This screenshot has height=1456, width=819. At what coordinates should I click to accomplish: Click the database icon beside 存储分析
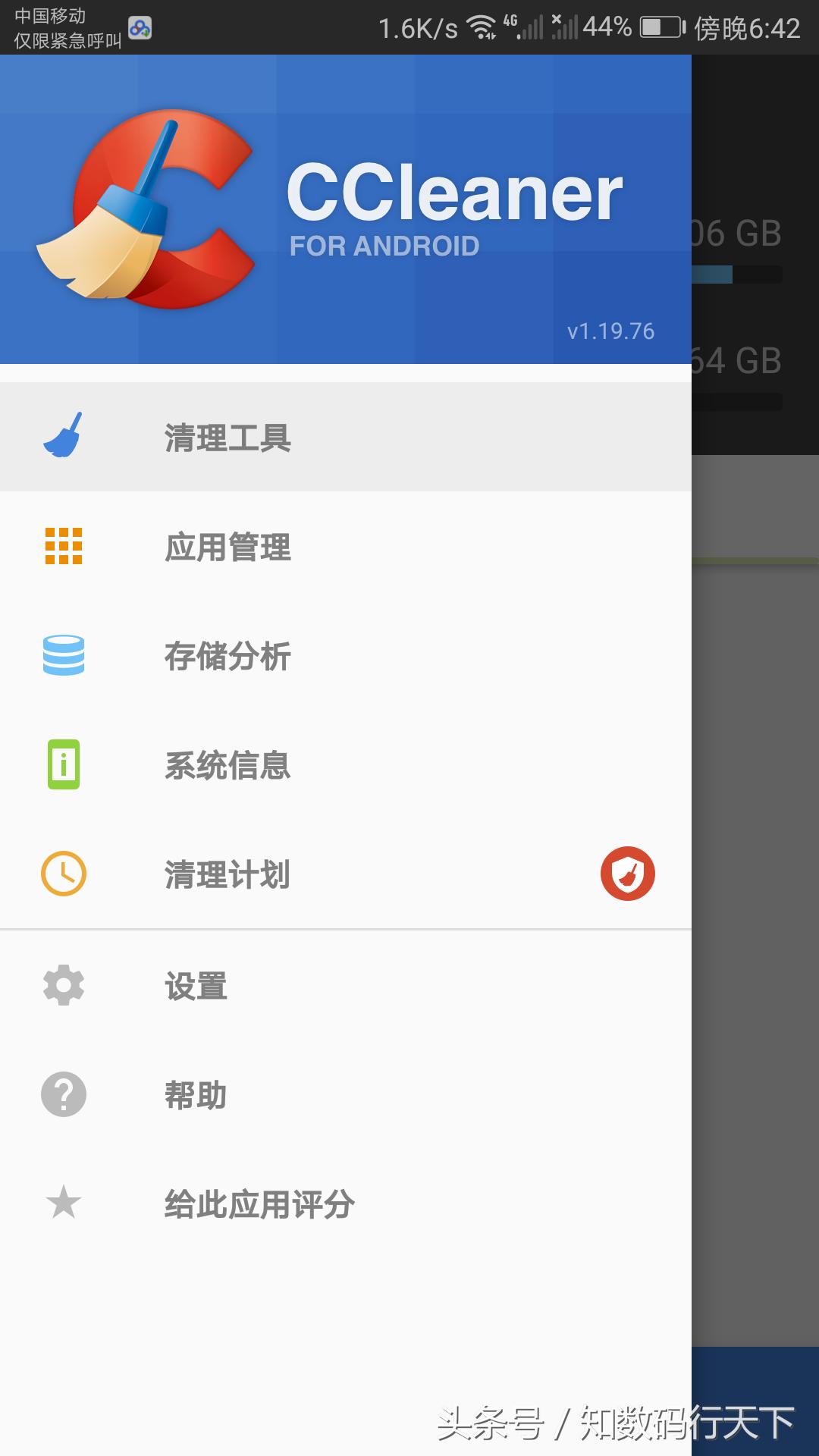click(64, 654)
